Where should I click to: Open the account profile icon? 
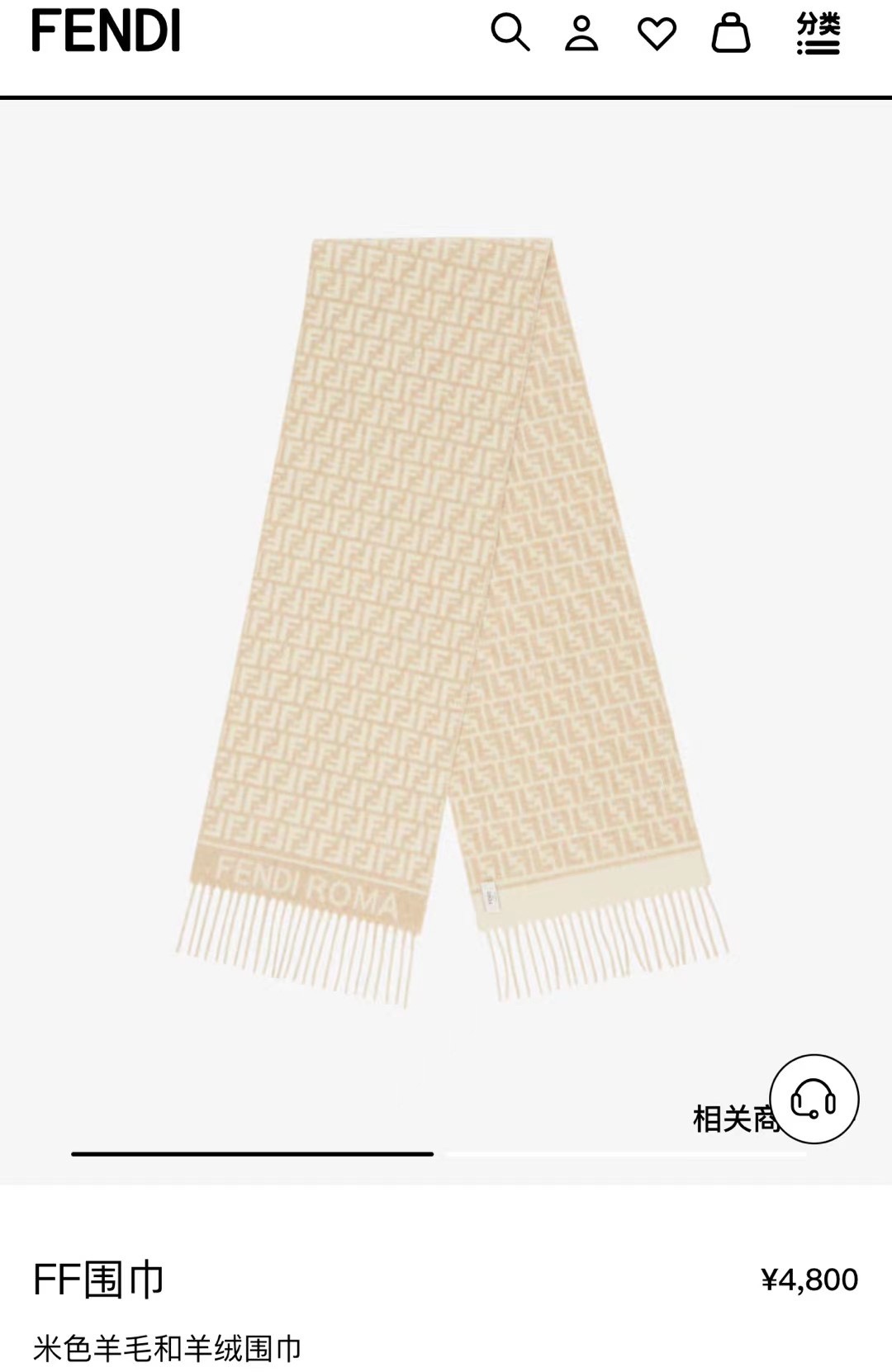point(581,34)
